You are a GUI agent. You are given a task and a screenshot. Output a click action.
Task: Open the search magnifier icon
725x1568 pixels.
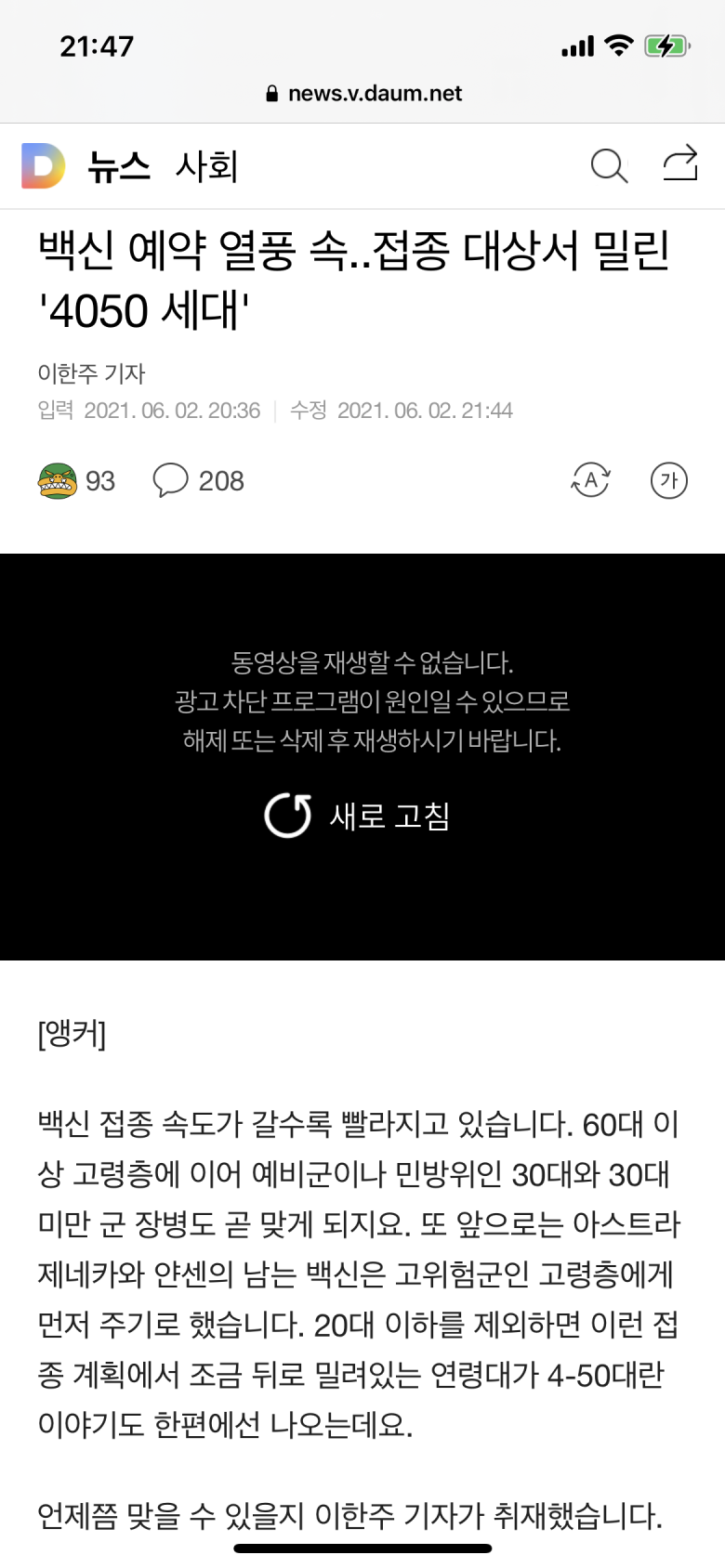pyautogui.click(x=609, y=166)
